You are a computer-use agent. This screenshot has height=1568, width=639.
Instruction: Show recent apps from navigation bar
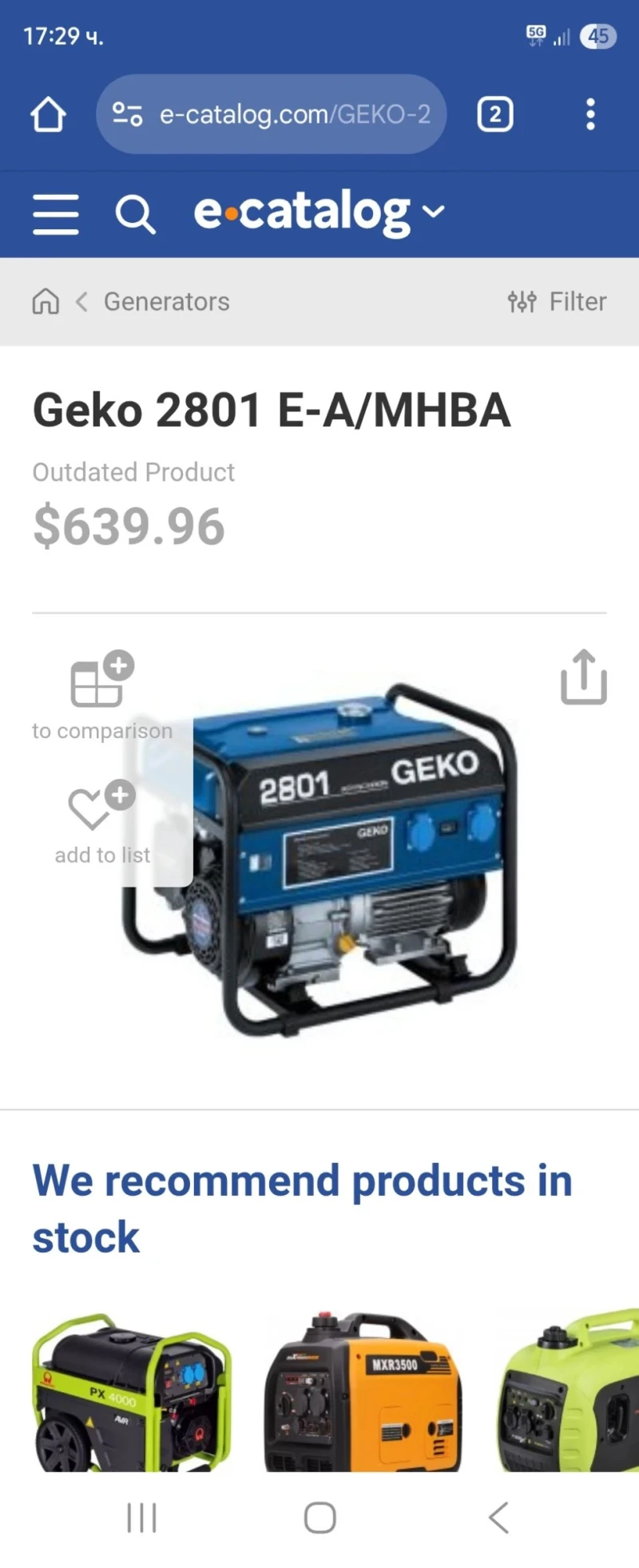click(x=142, y=1518)
